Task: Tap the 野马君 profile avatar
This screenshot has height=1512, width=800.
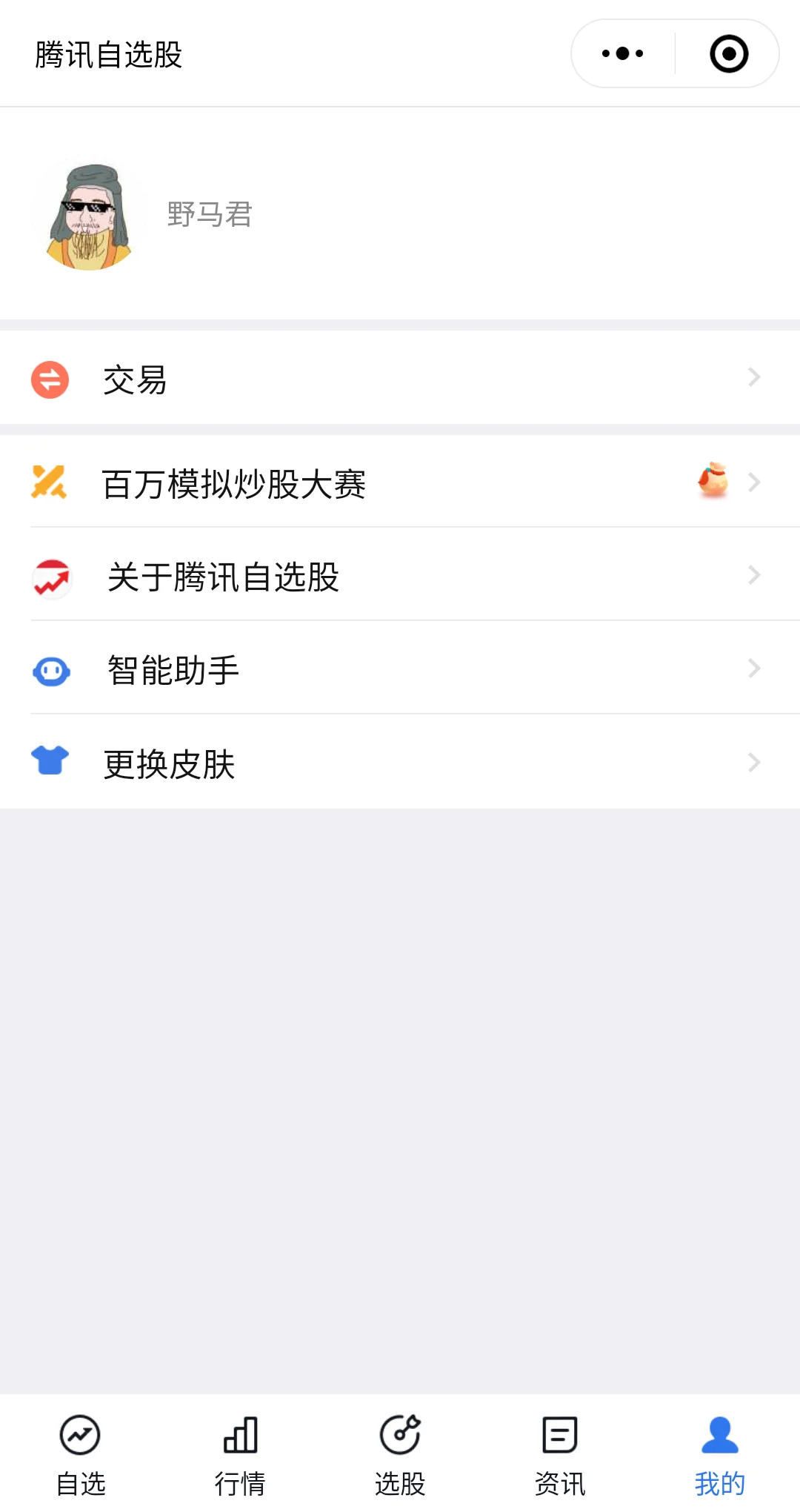Action: pos(90,216)
